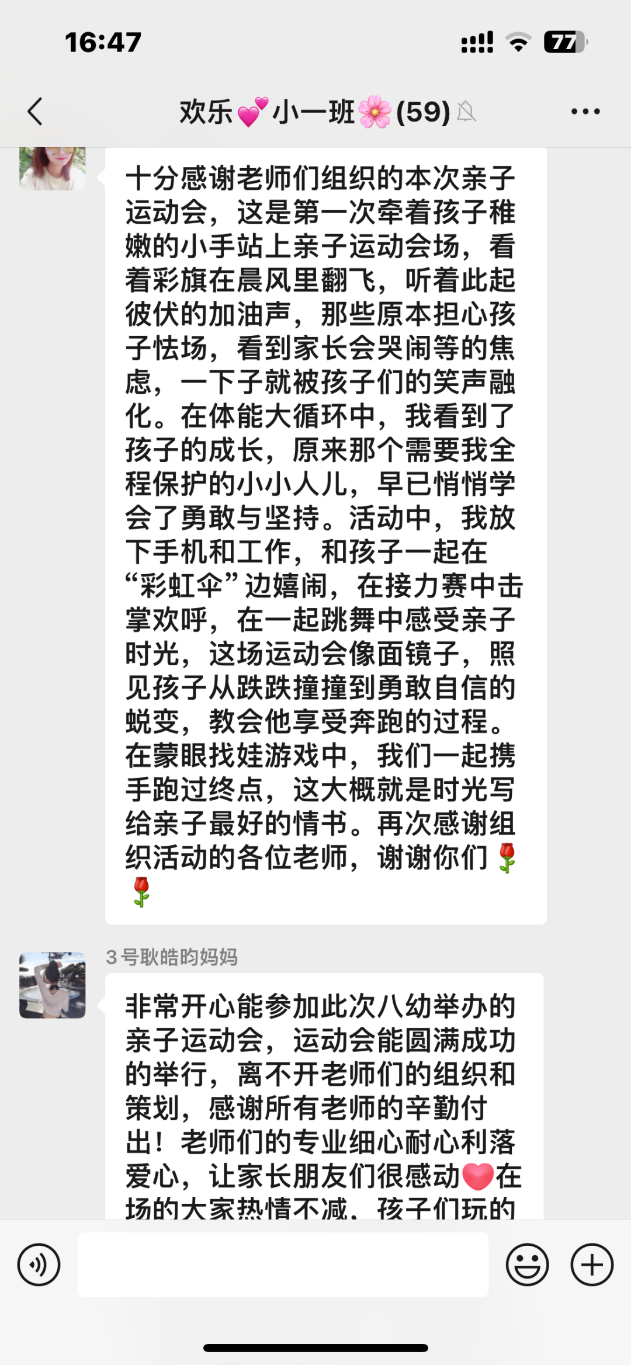Open avatar of 3号耿皓昀妈妈
631x1365 pixels.
tap(52, 985)
